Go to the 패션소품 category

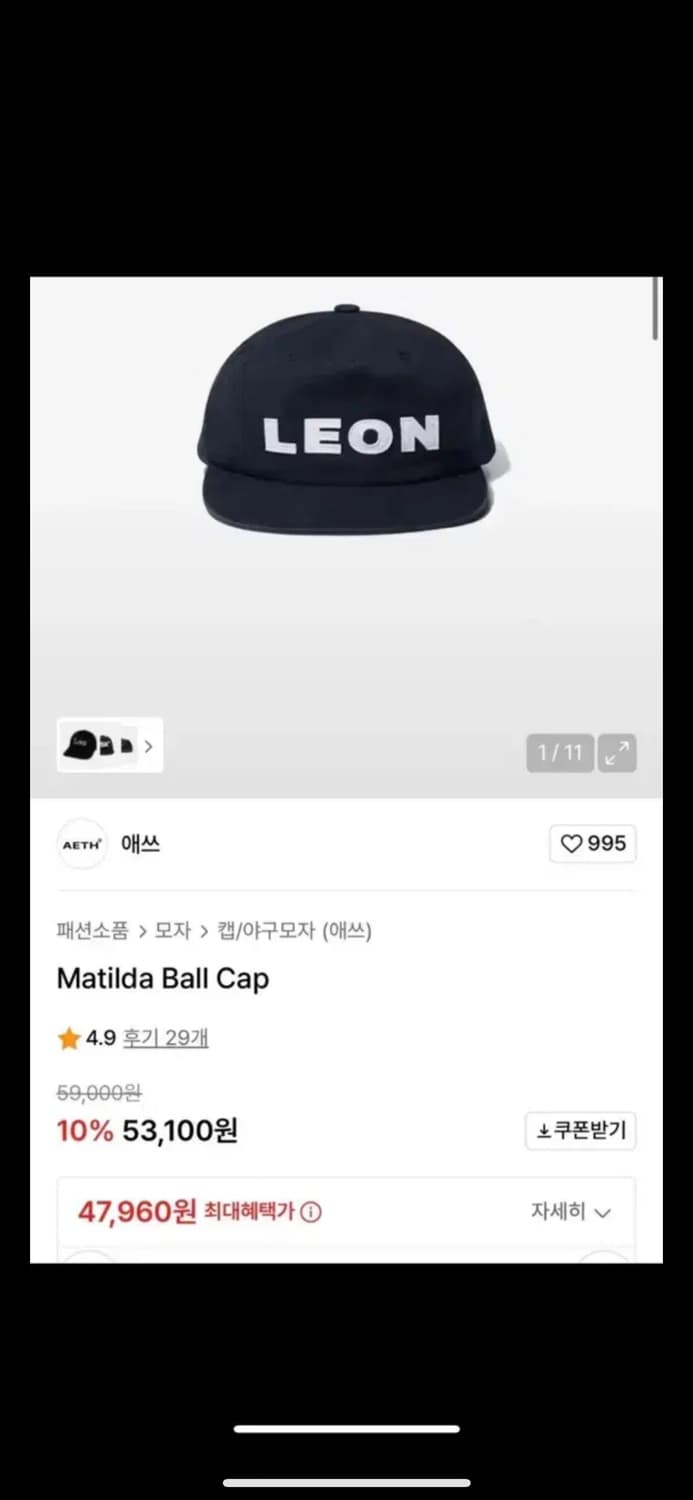tap(93, 931)
